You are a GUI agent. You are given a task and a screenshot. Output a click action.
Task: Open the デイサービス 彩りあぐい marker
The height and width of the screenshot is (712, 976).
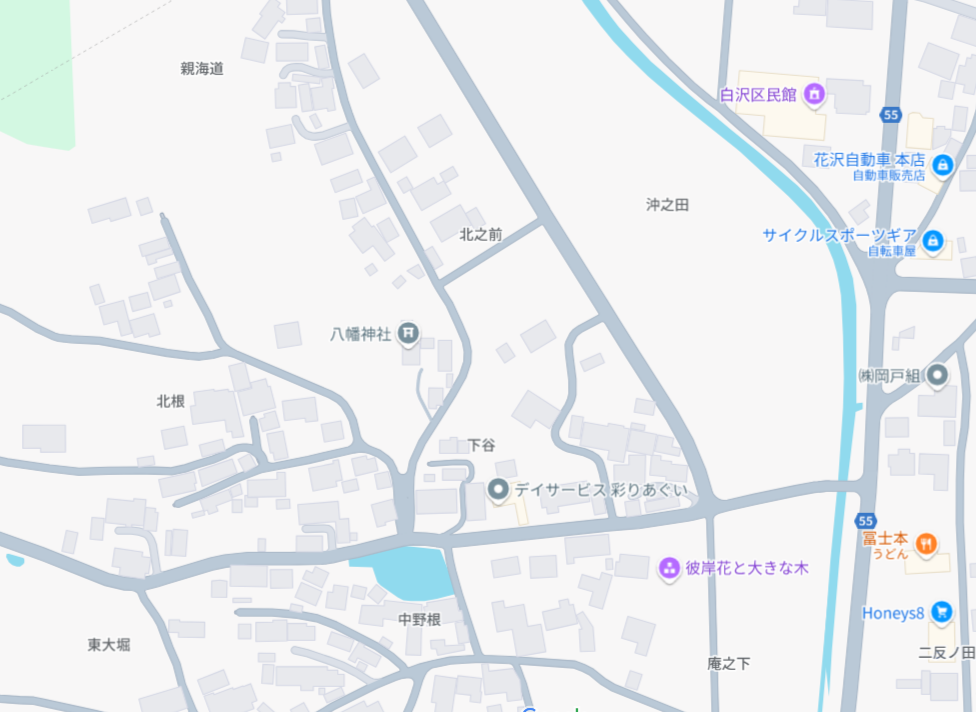pos(498,491)
